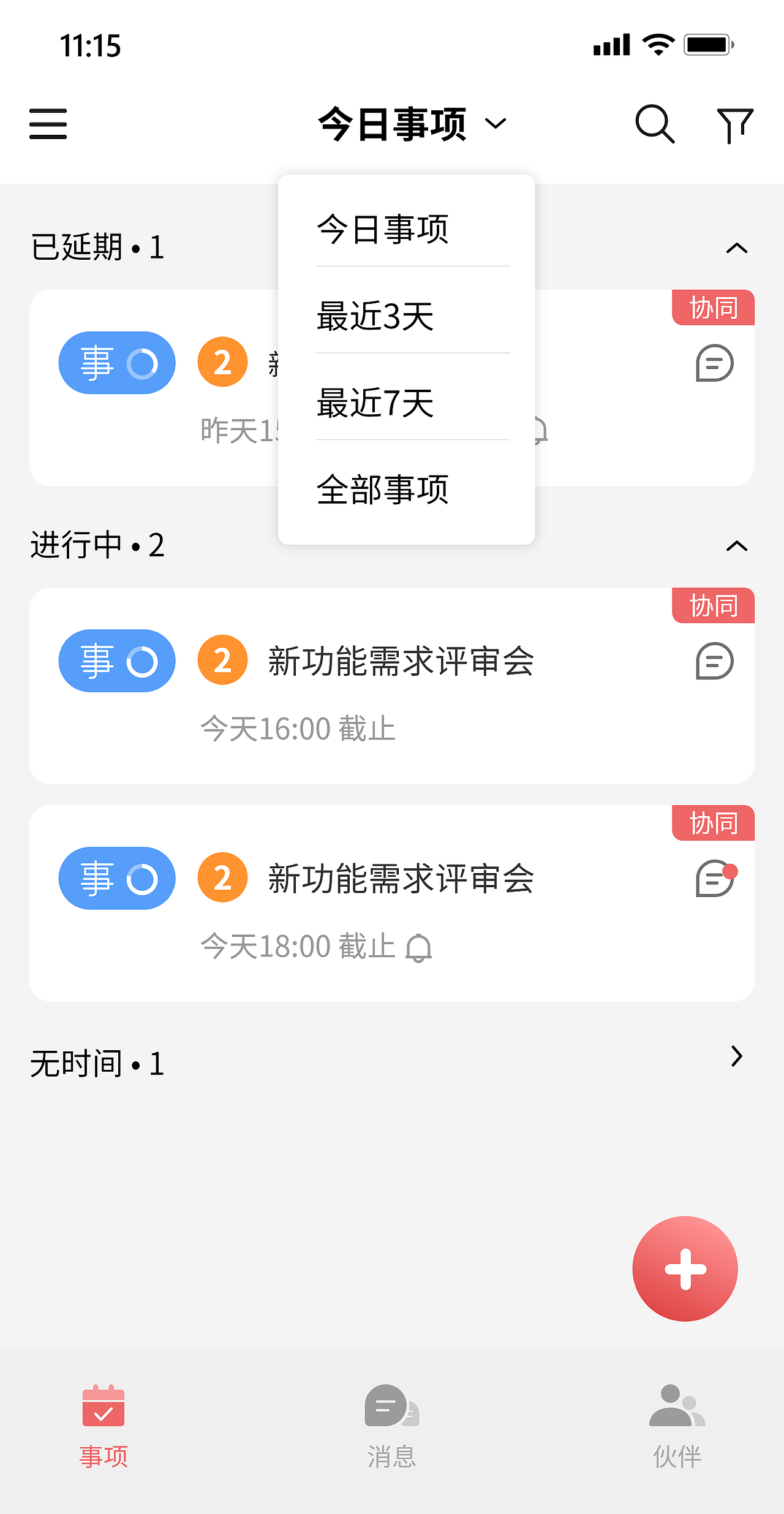This screenshot has height=1514, width=784.
Task: Toggle the 事 switch on the 16:00 task
Action: (x=116, y=661)
